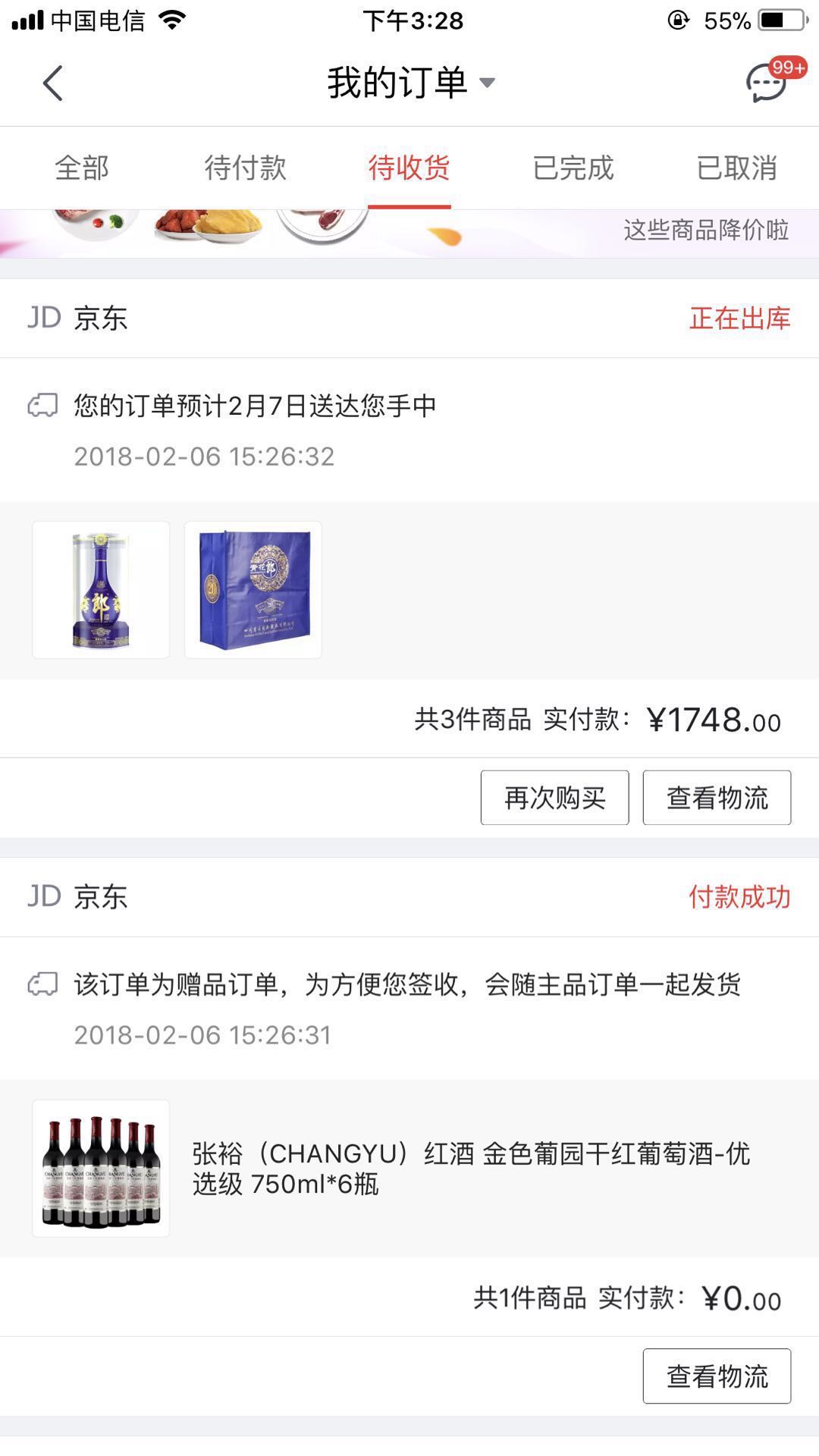Switch to the 待付款 tab
Screen dimensions: 819x1456
click(x=246, y=168)
